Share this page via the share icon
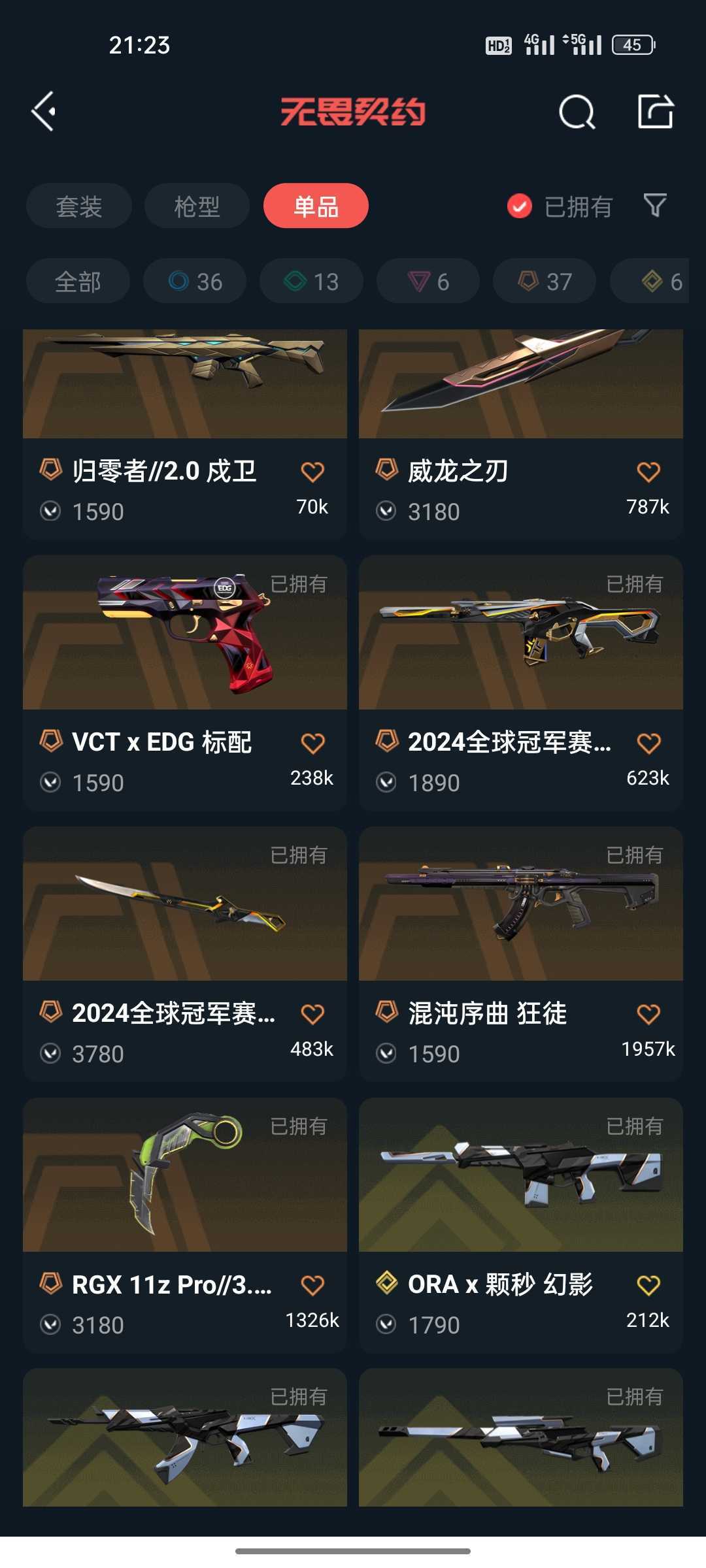This screenshot has width=706, height=1568. 655,111
